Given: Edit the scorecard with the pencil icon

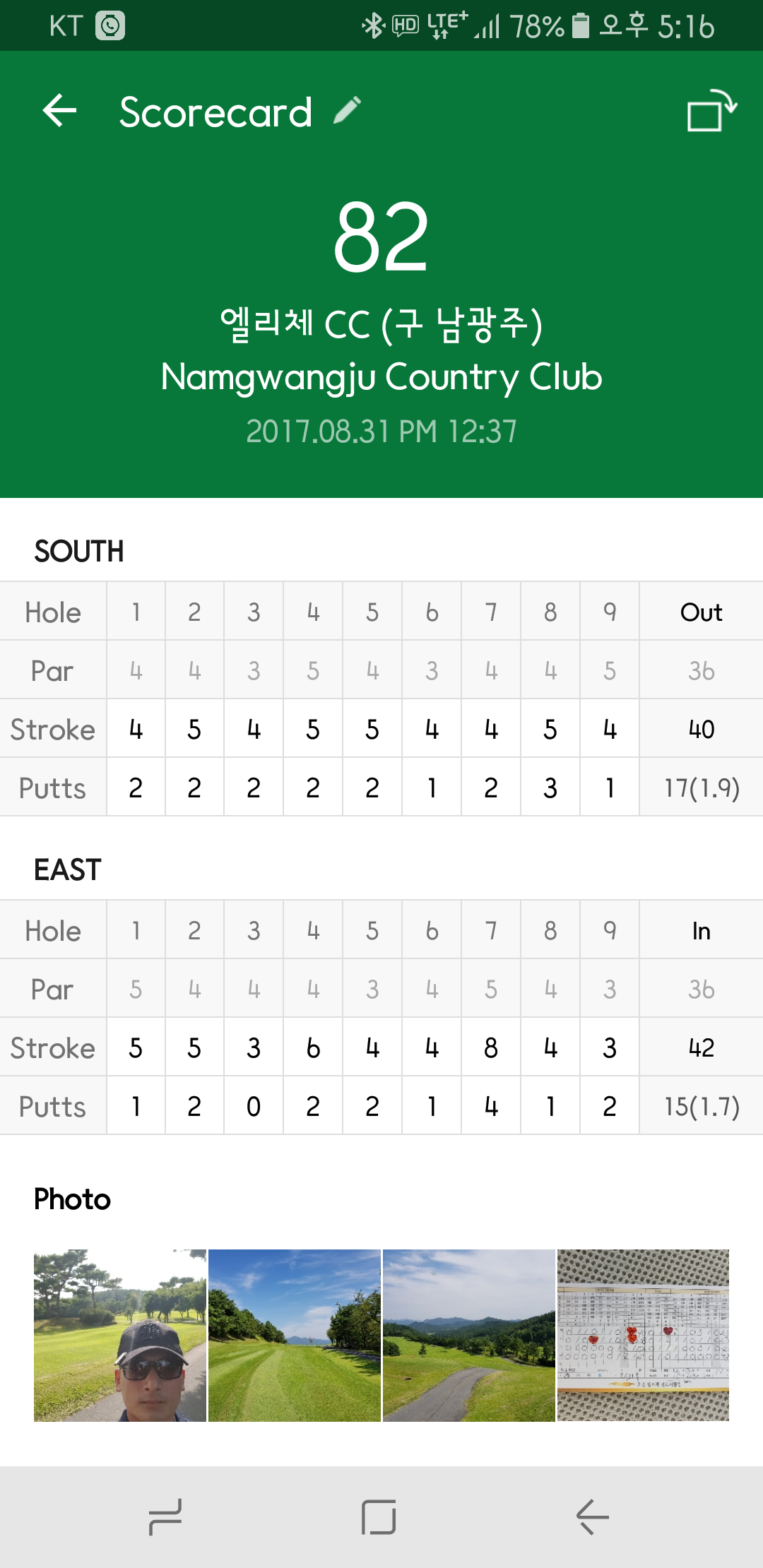Looking at the screenshot, I should coord(347,111).
